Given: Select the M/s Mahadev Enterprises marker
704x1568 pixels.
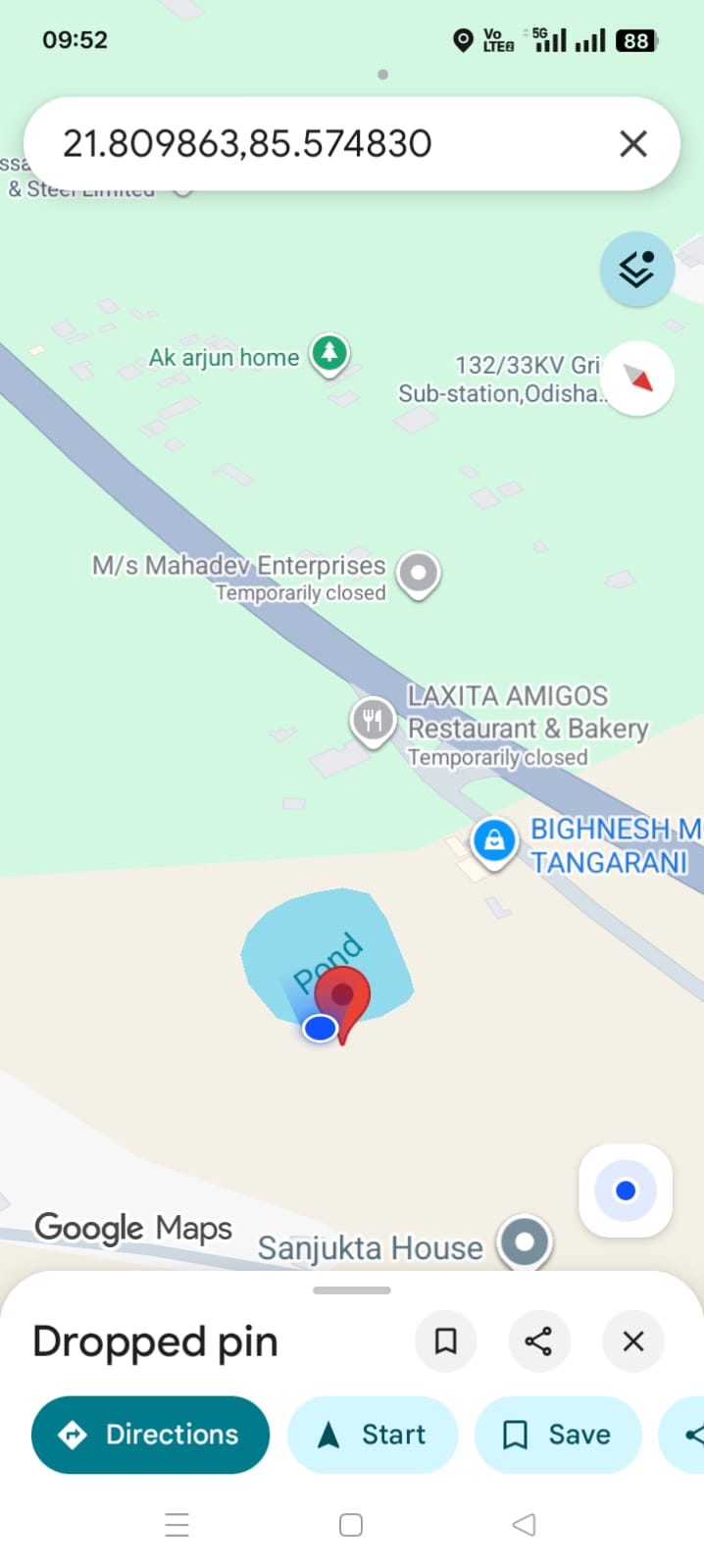Looking at the screenshot, I should click(x=420, y=572).
